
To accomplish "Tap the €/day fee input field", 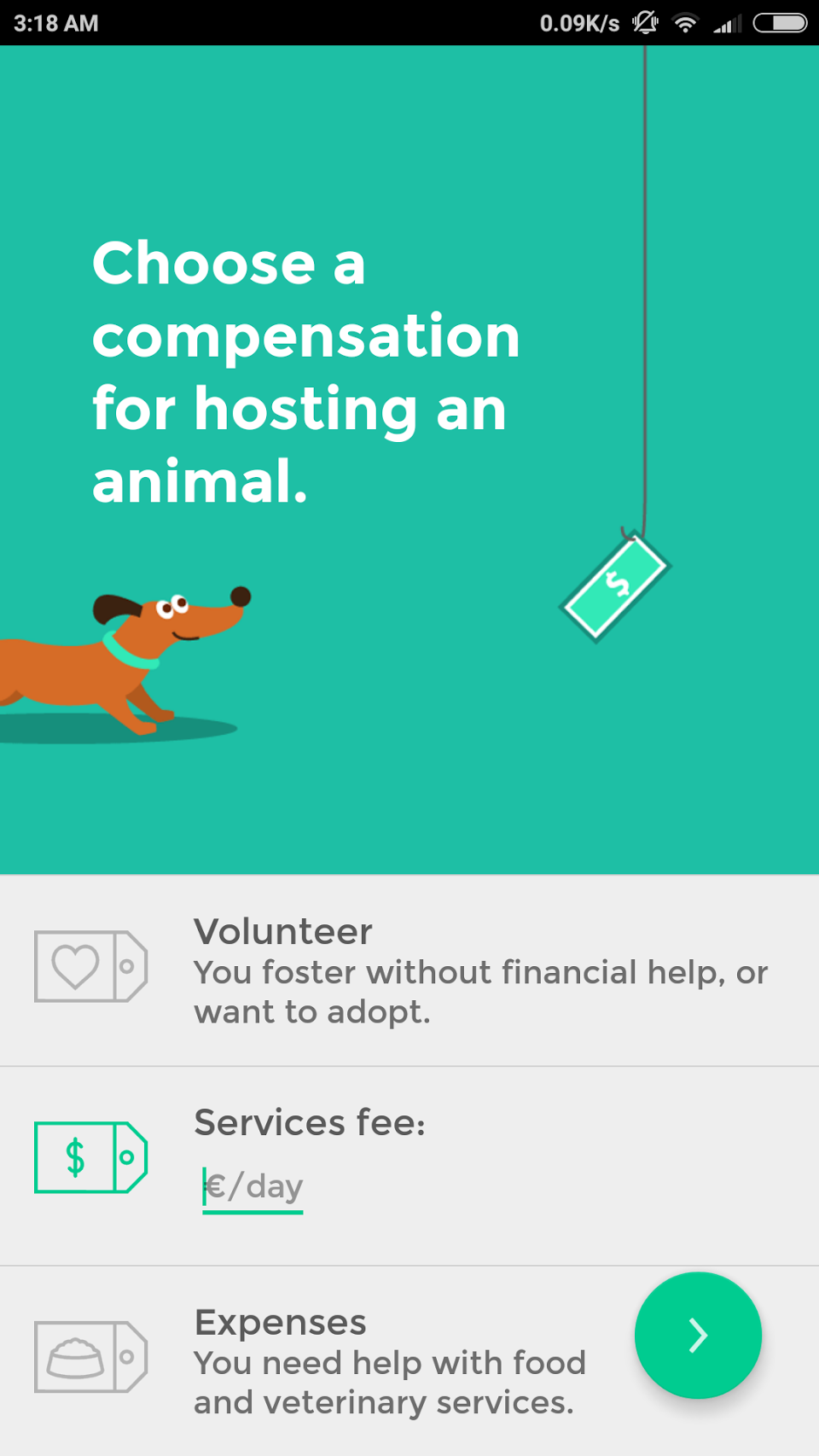I will pyautogui.click(x=253, y=1187).
